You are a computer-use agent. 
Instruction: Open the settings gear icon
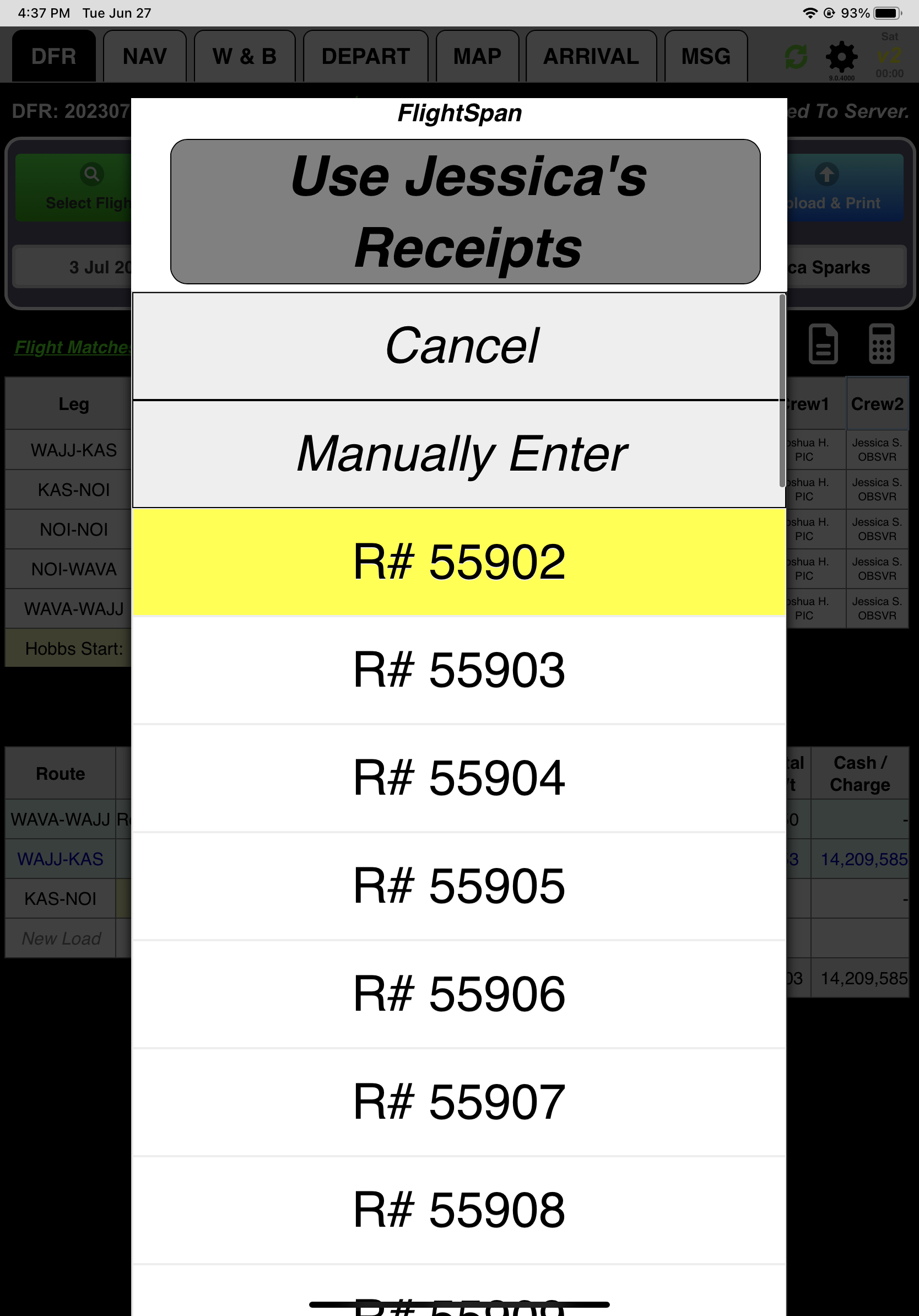tap(842, 56)
